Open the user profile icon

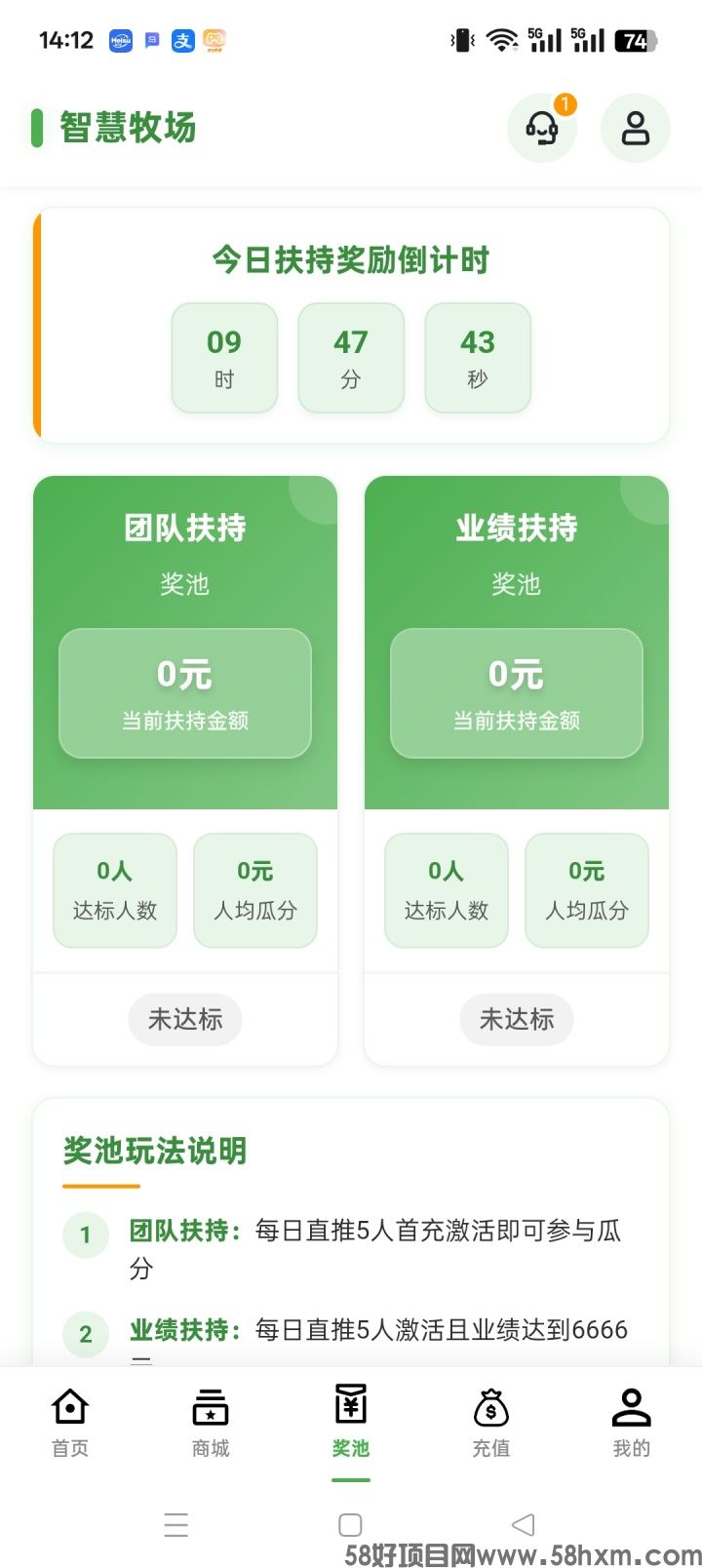pos(635,128)
